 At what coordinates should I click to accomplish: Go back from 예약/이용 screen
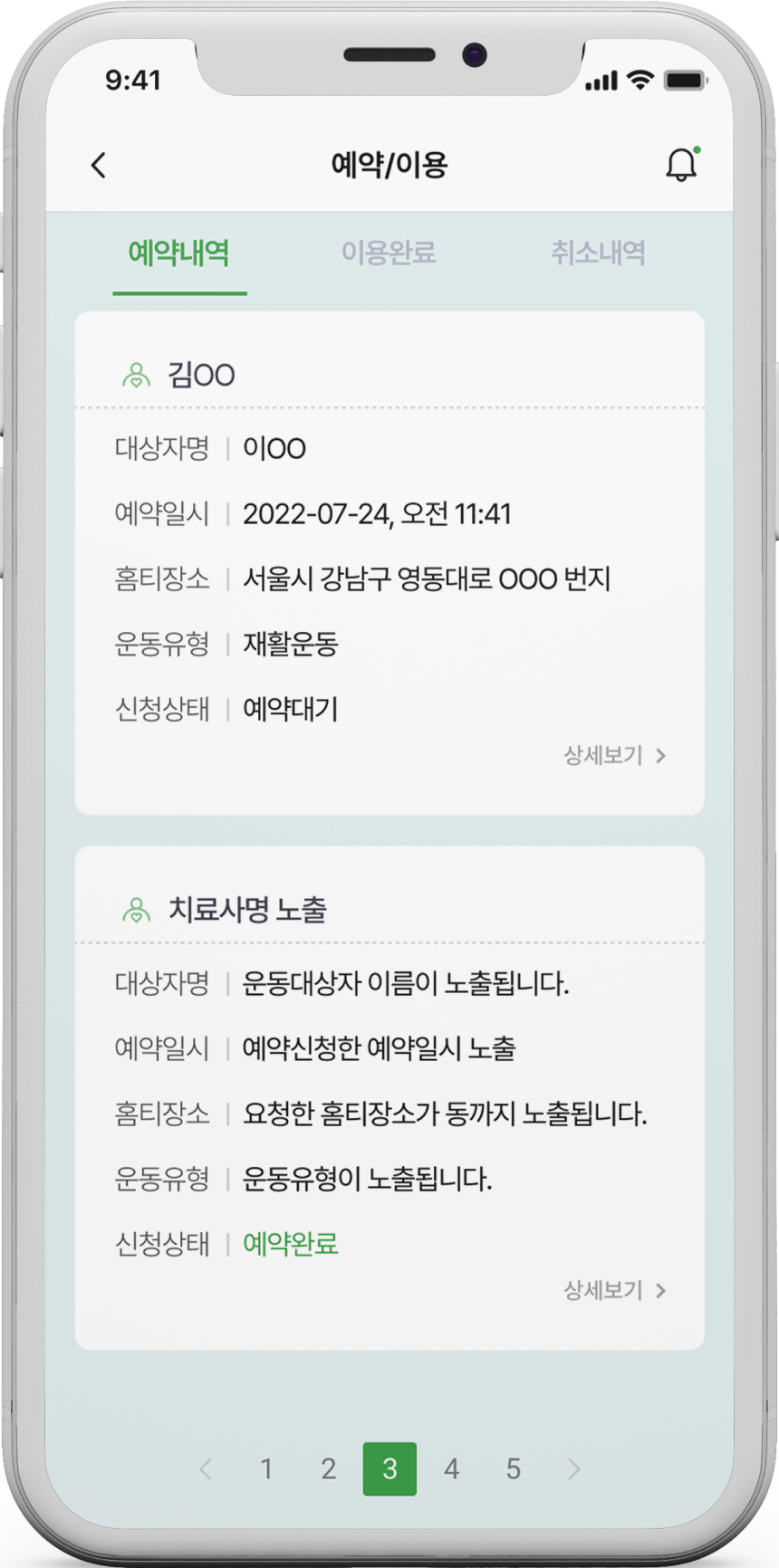99,165
